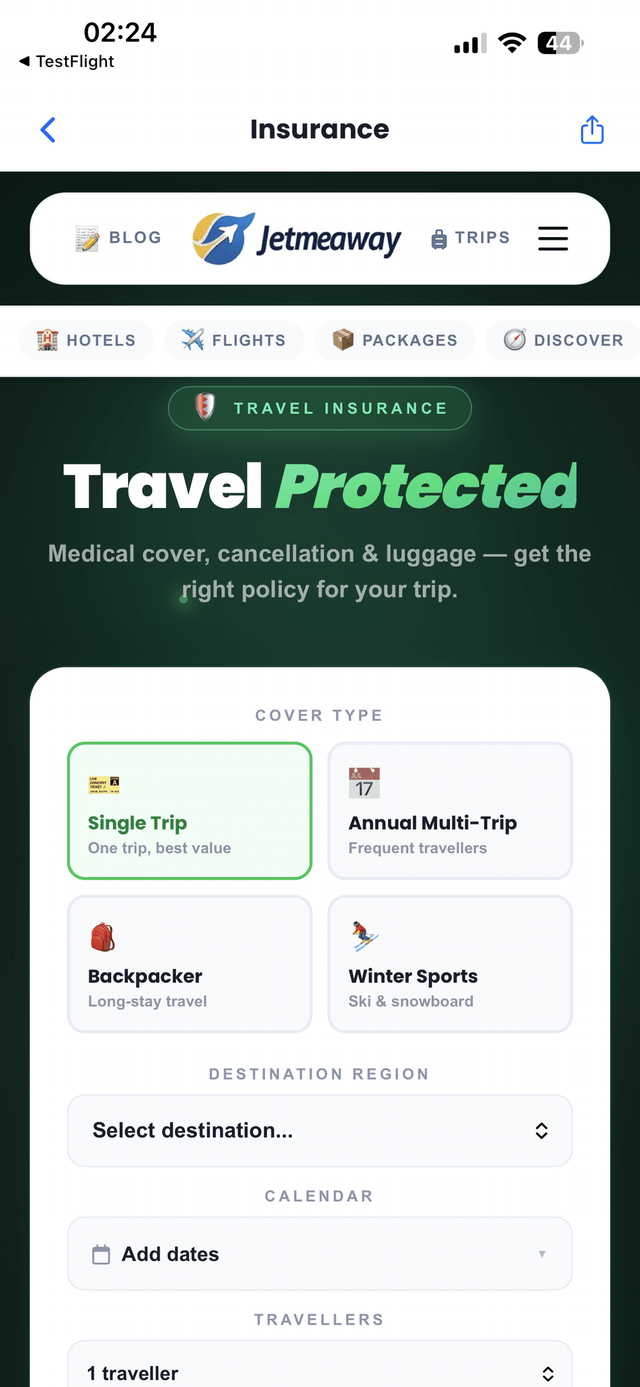Choose Annual Multi-Trip cover
The image size is (640, 1387).
pyautogui.click(x=450, y=811)
